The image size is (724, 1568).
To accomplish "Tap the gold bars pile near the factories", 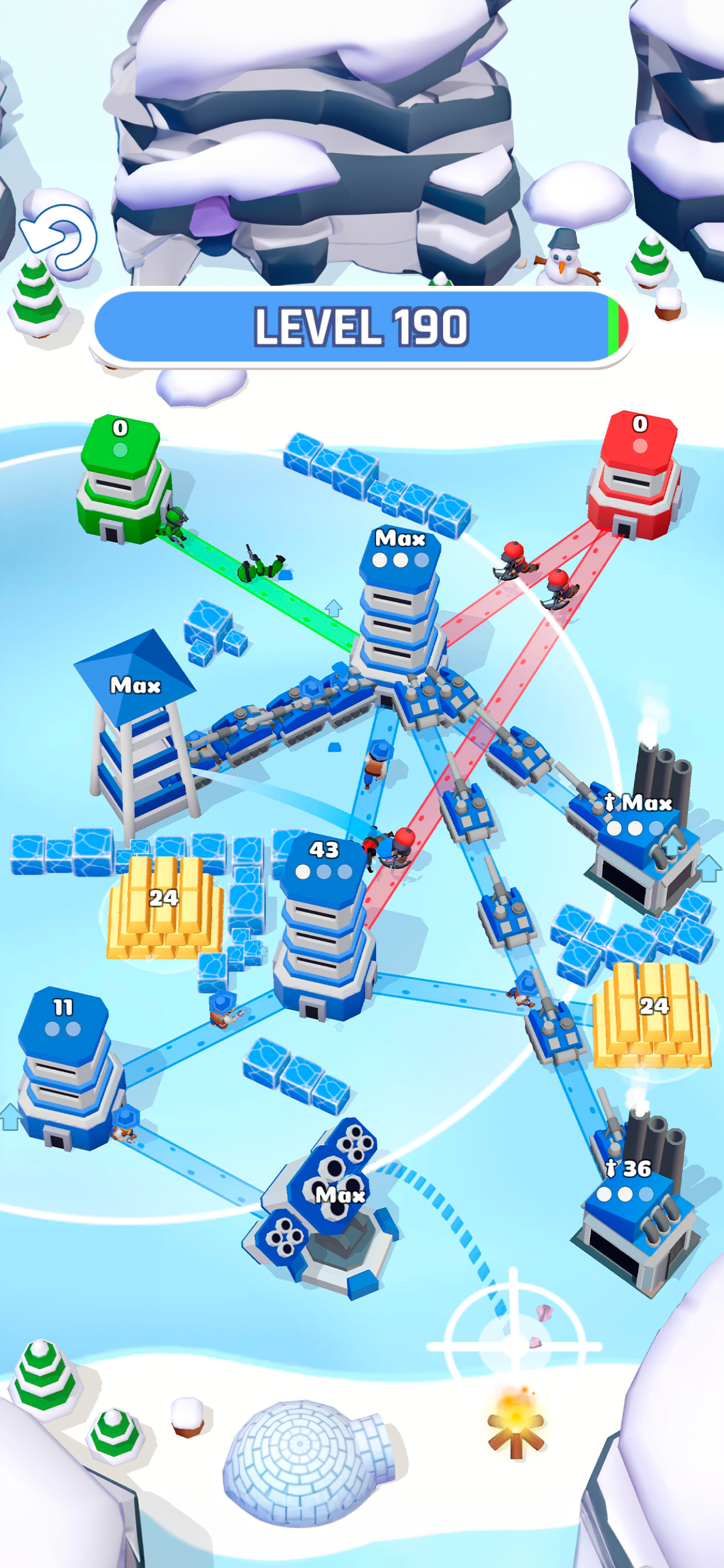I will coord(652,1017).
